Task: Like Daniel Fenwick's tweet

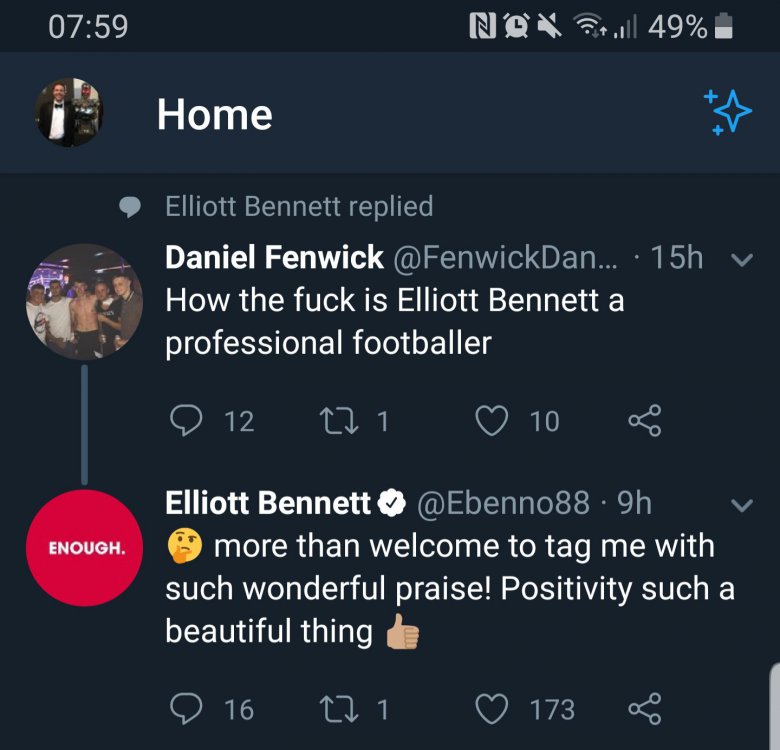Action: click(491, 421)
